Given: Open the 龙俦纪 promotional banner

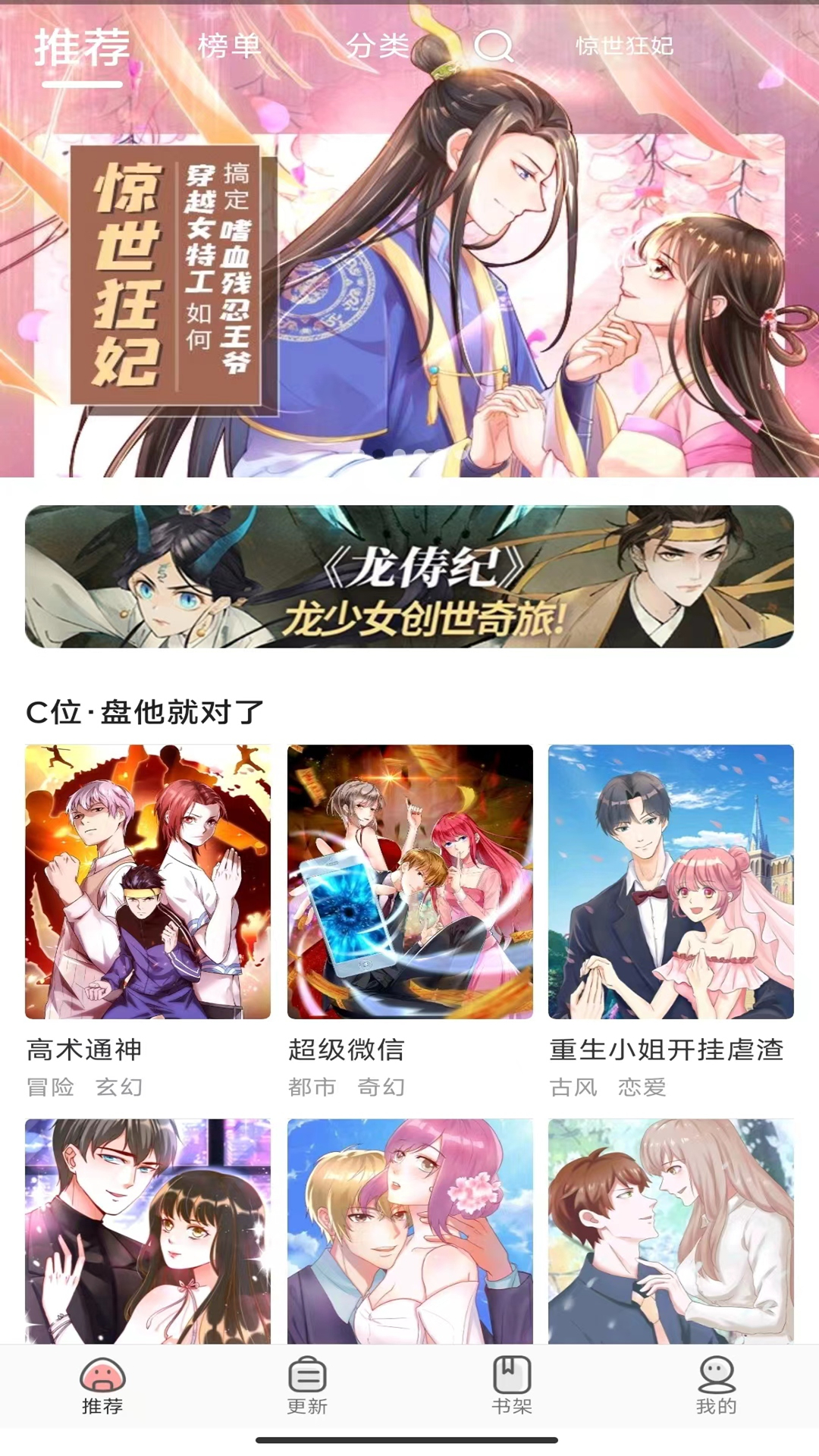Looking at the screenshot, I should coord(409,576).
